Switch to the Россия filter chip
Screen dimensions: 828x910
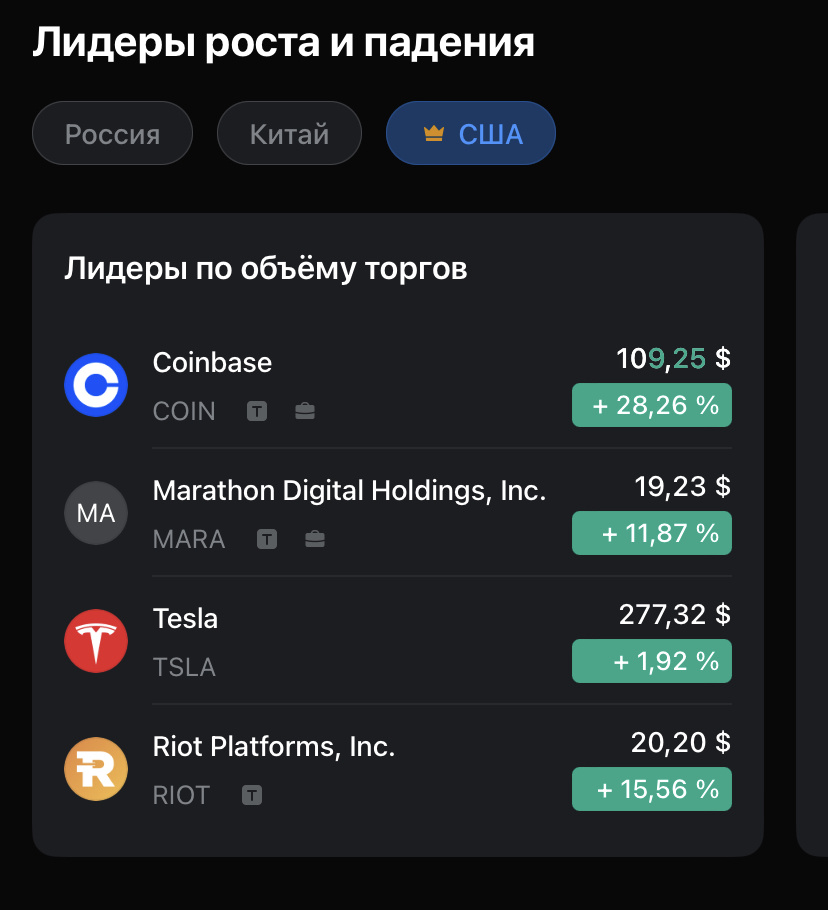(x=112, y=134)
